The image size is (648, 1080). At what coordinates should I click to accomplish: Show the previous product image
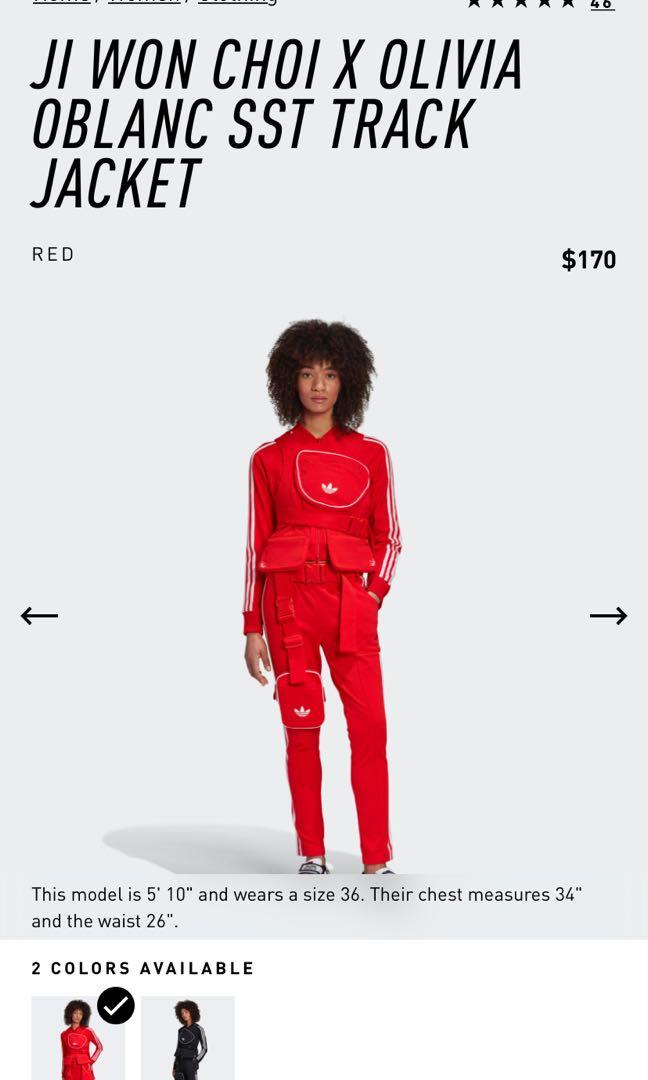39,616
